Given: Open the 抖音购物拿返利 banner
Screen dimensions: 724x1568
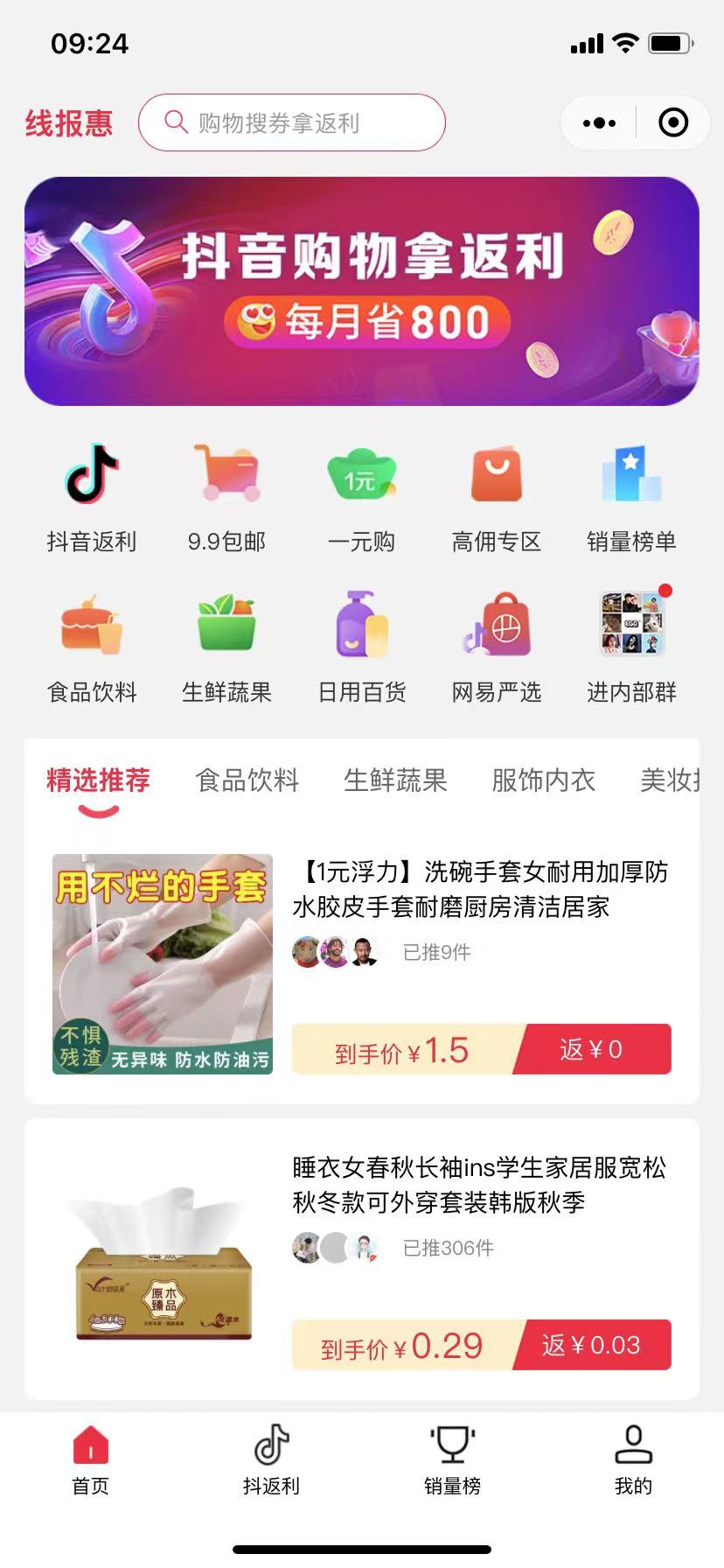Looking at the screenshot, I should [x=362, y=291].
